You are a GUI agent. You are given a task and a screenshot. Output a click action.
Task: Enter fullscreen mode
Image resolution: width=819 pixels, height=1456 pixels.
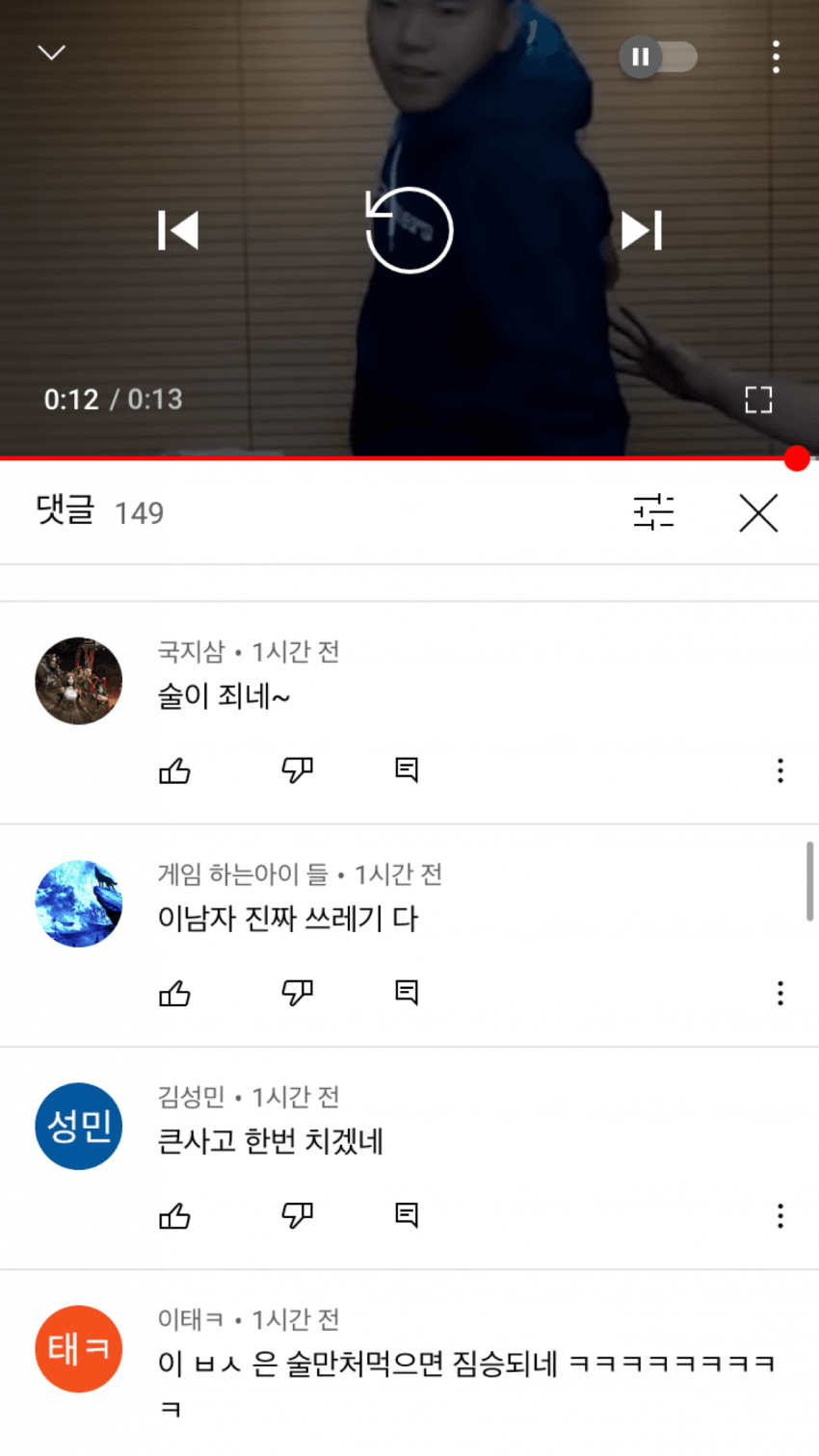758,400
